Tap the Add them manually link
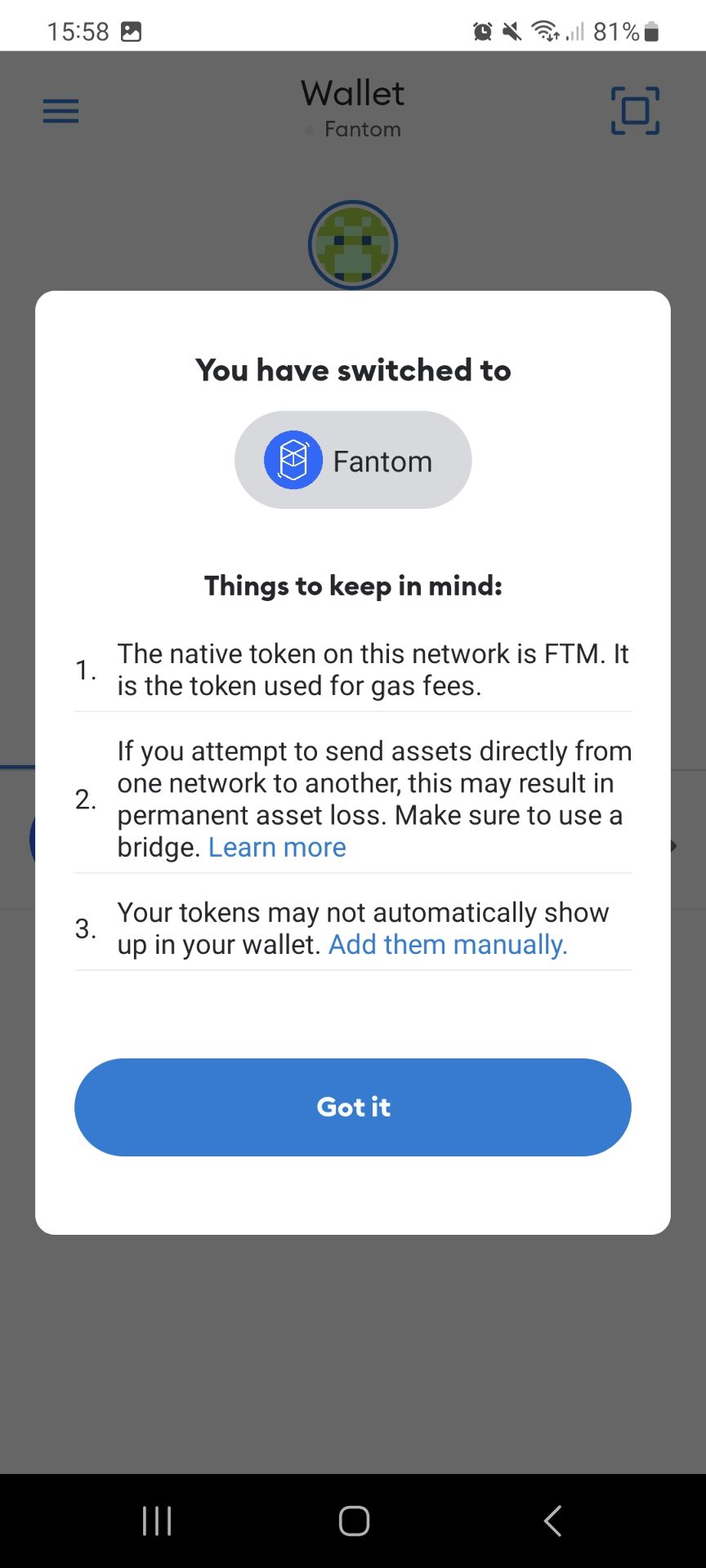 pyautogui.click(x=448, y=944)
